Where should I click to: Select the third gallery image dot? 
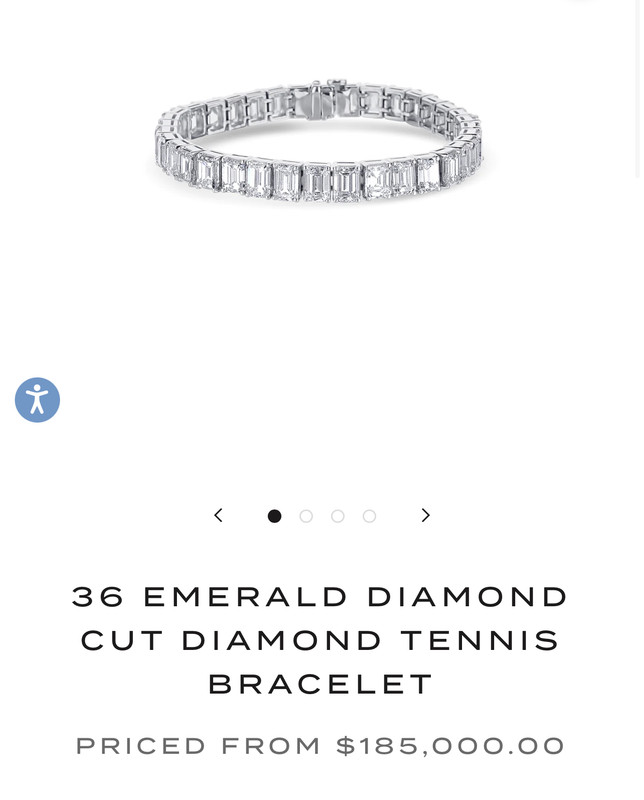(x=338, y=516)
